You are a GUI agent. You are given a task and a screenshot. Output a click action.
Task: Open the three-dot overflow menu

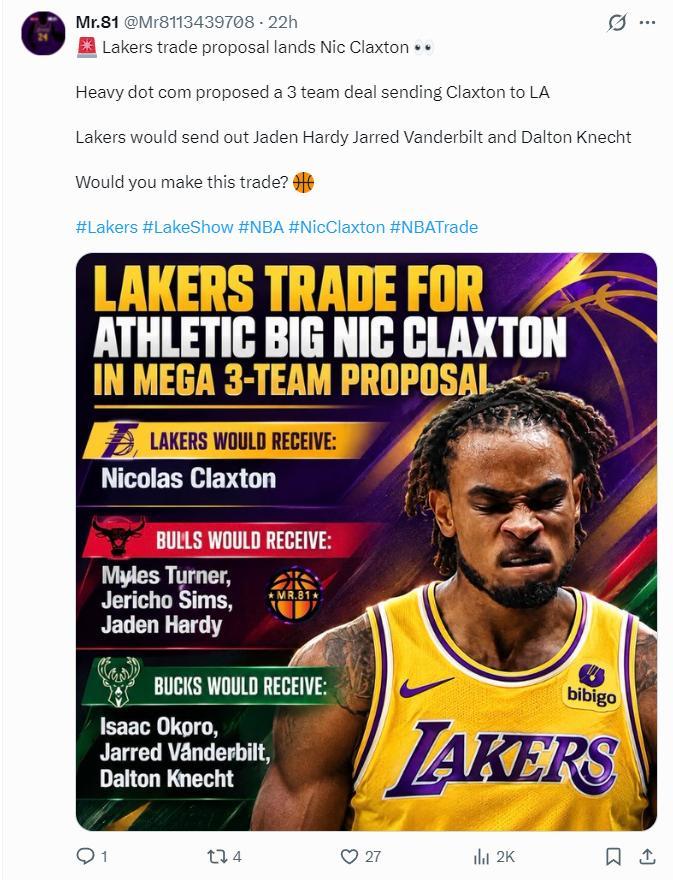click(647, 23)
